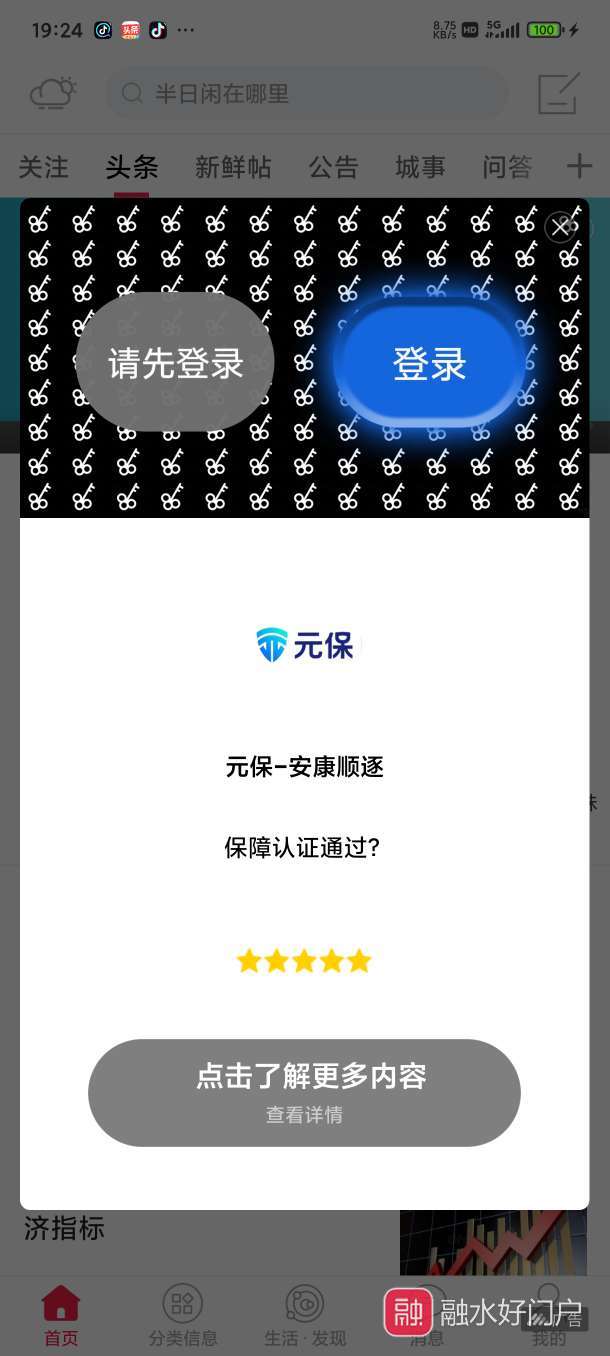
Task: Open 分类信息 in the bottom navigation
Action: click(183, 1315)
